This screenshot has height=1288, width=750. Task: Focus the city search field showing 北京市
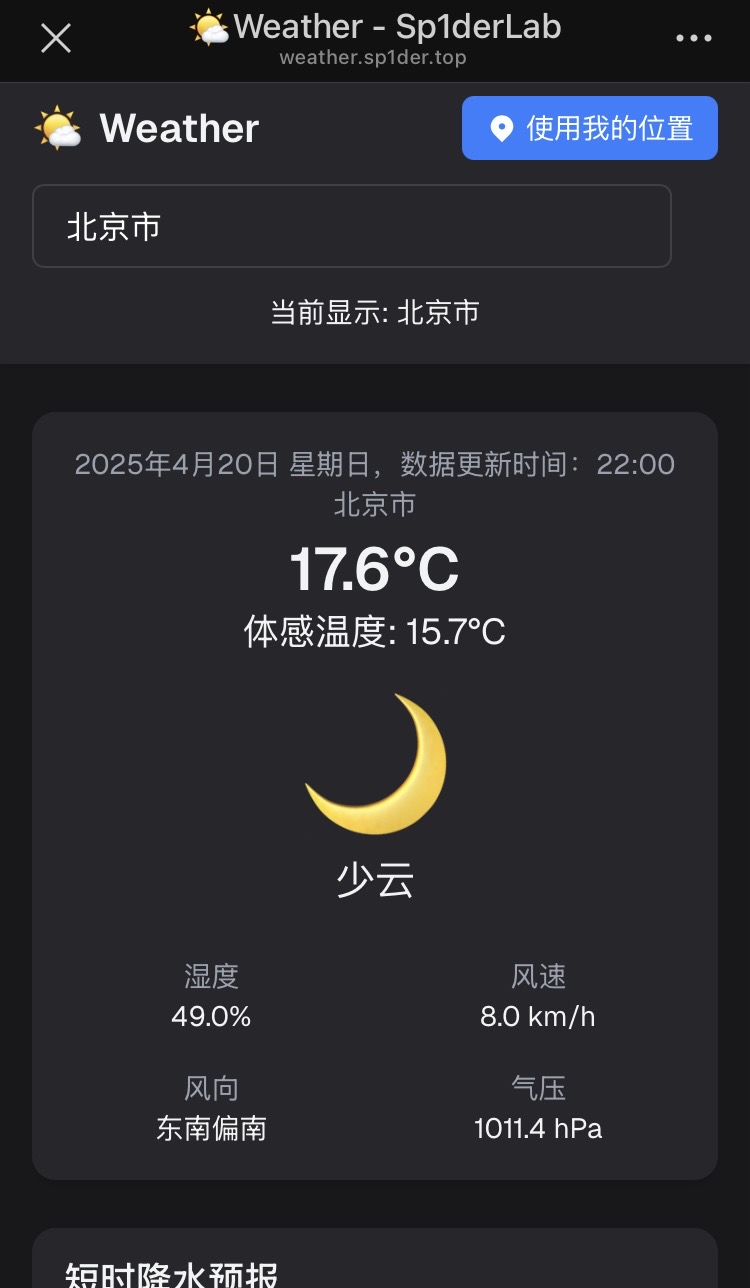(x=352, y=226)
